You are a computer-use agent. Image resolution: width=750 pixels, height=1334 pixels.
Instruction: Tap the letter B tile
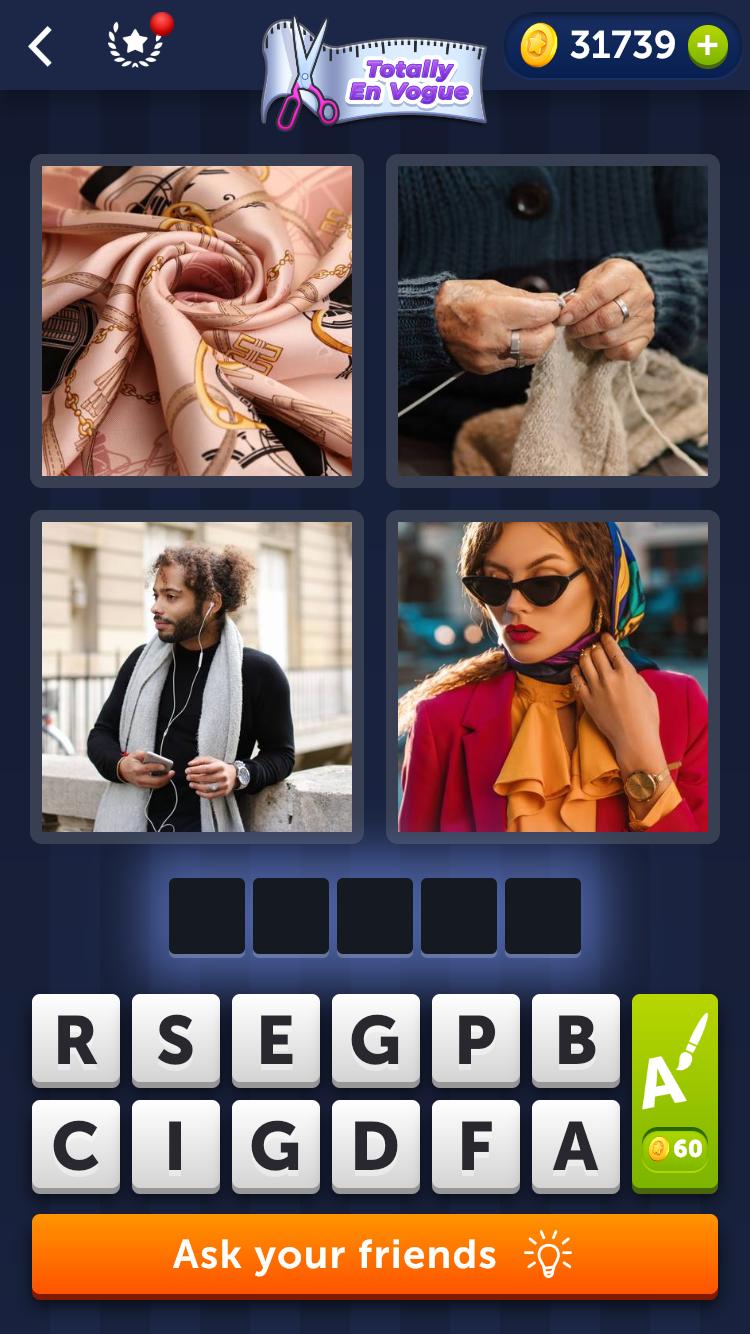(x=576, y=1040)
